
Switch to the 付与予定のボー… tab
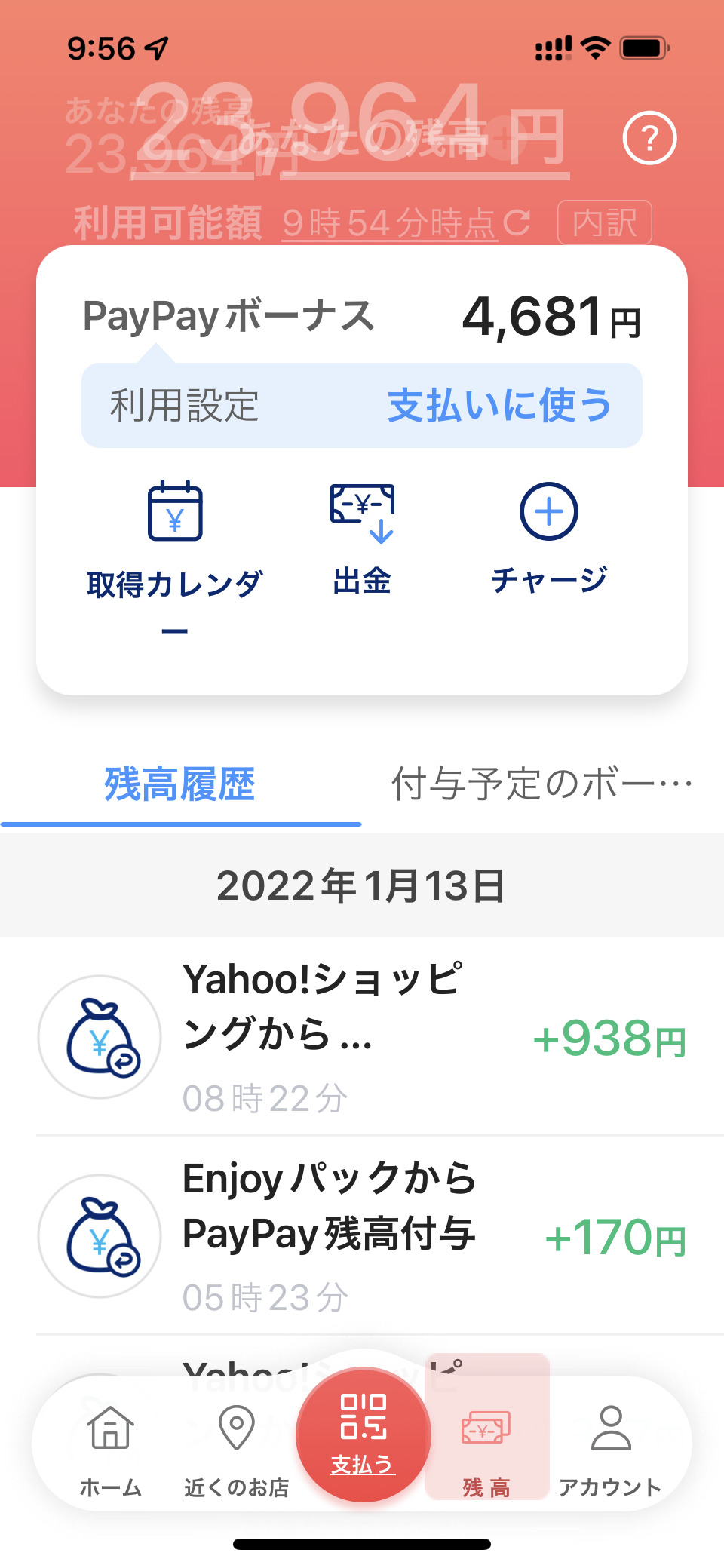tap(541, 785)
